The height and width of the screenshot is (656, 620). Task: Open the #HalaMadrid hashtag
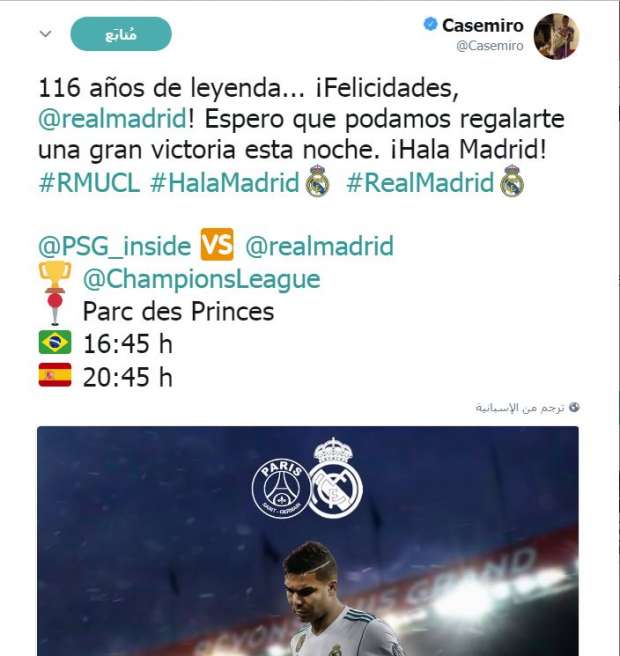(x=224, y=183)
